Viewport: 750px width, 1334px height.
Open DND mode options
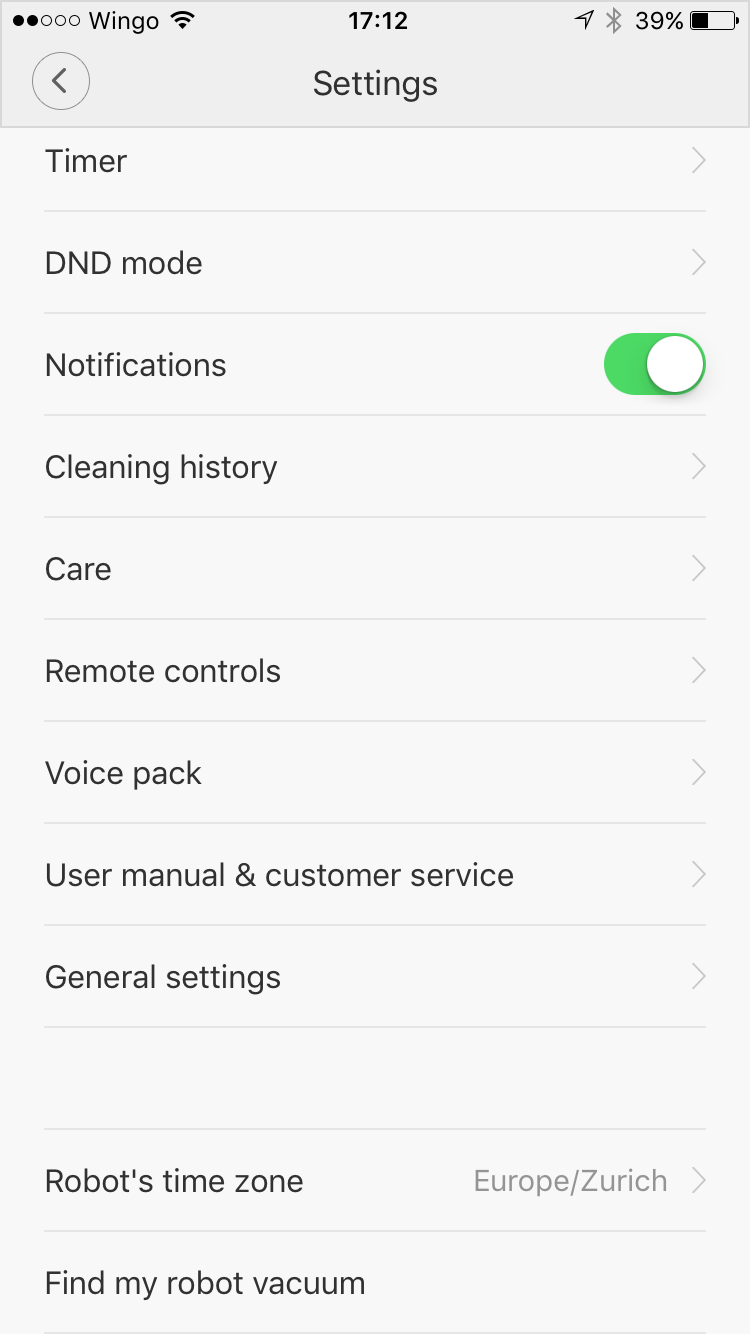(375, 263)
